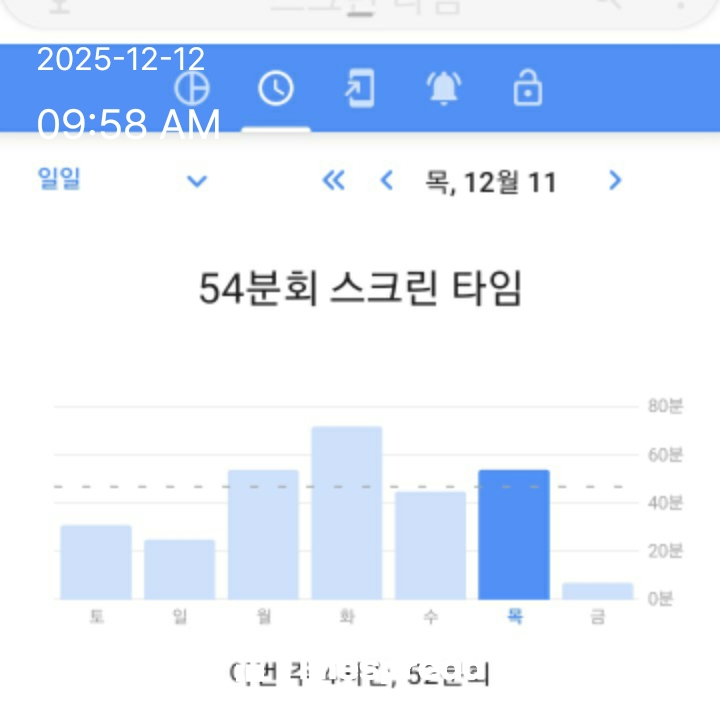Image resolution: width=720 pixels, height=720 pixels.
Task: Go to the previous day
Action: click(x=387, y=180)
